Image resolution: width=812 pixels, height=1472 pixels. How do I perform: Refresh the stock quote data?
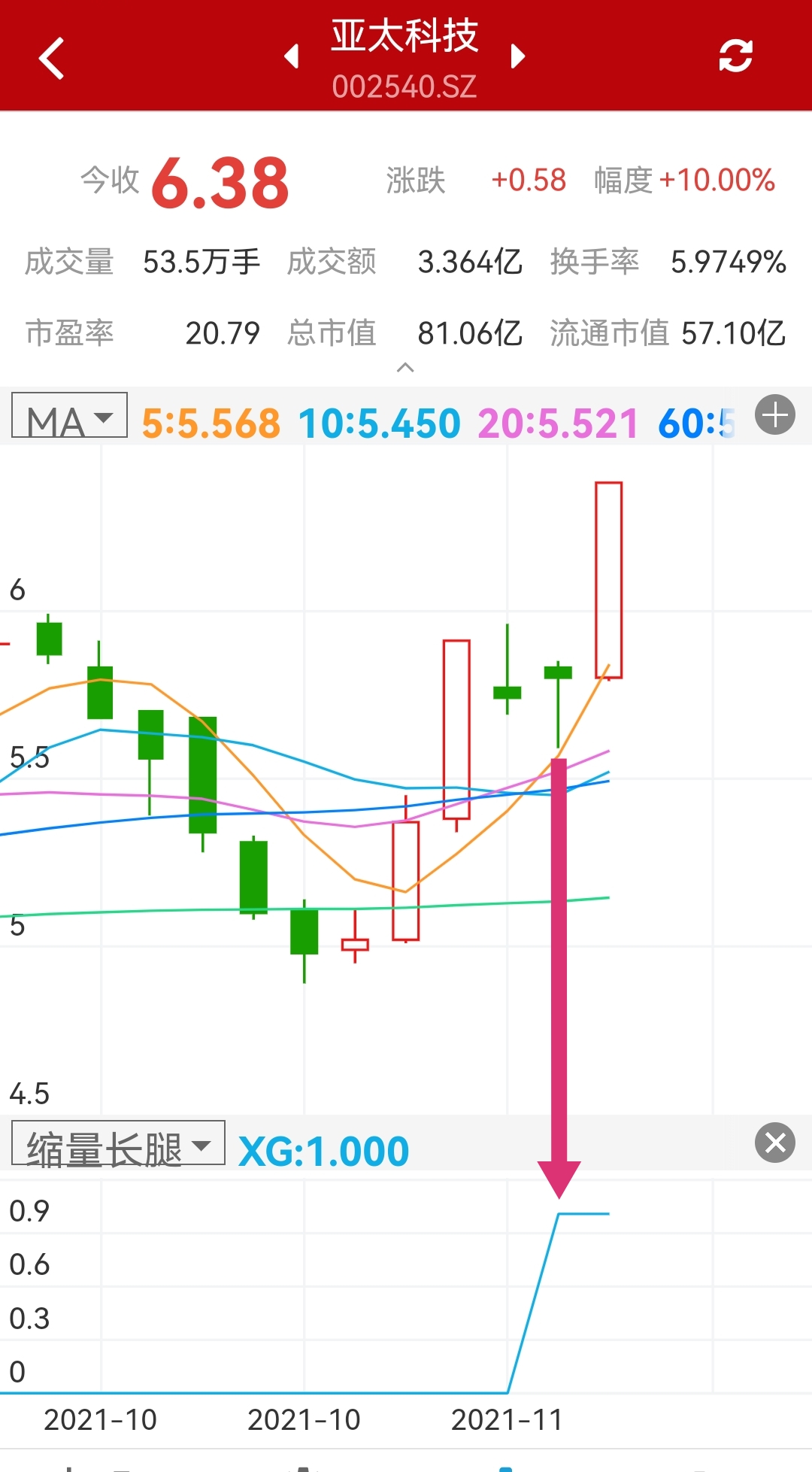(x=735, y=56)
